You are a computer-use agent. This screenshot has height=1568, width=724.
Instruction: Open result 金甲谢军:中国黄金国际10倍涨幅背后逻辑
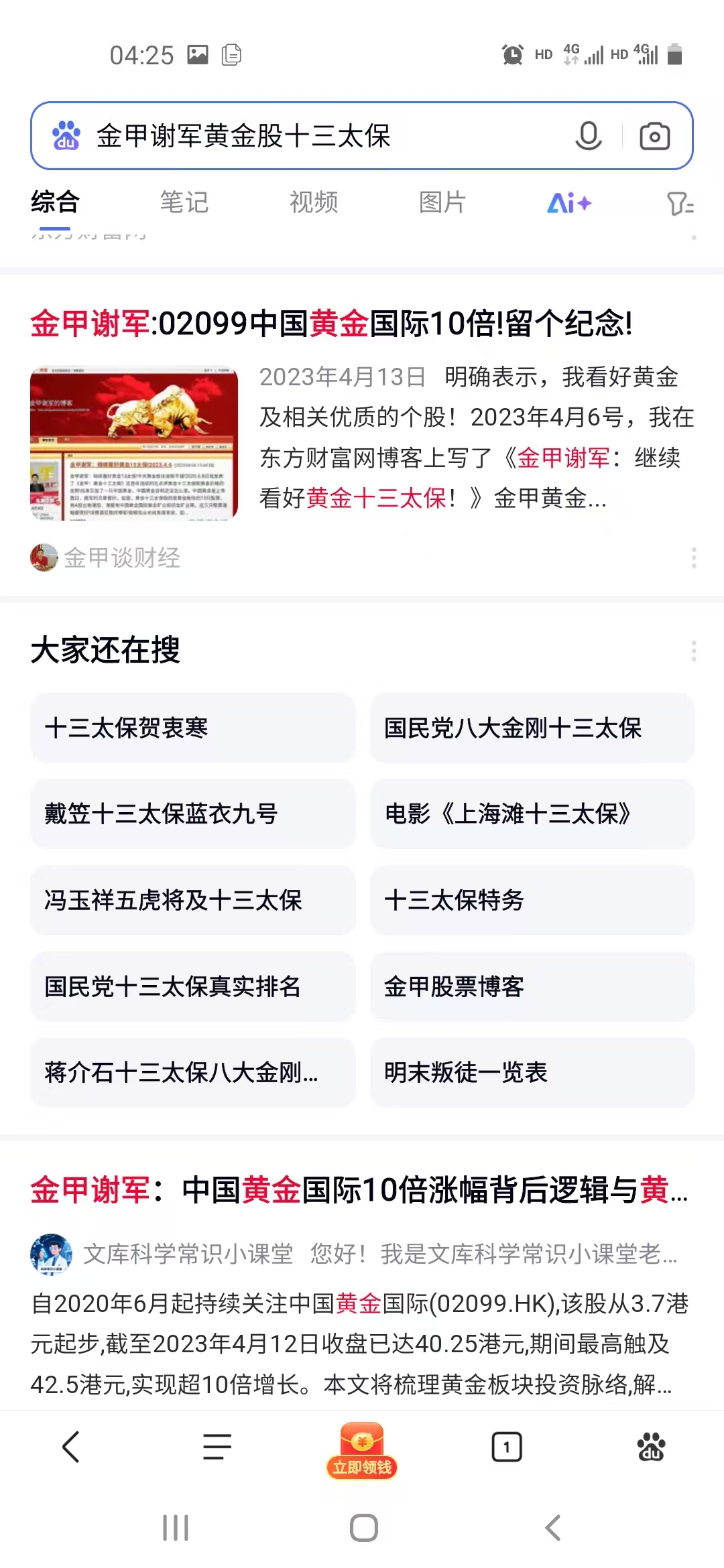pos(359,1190)
